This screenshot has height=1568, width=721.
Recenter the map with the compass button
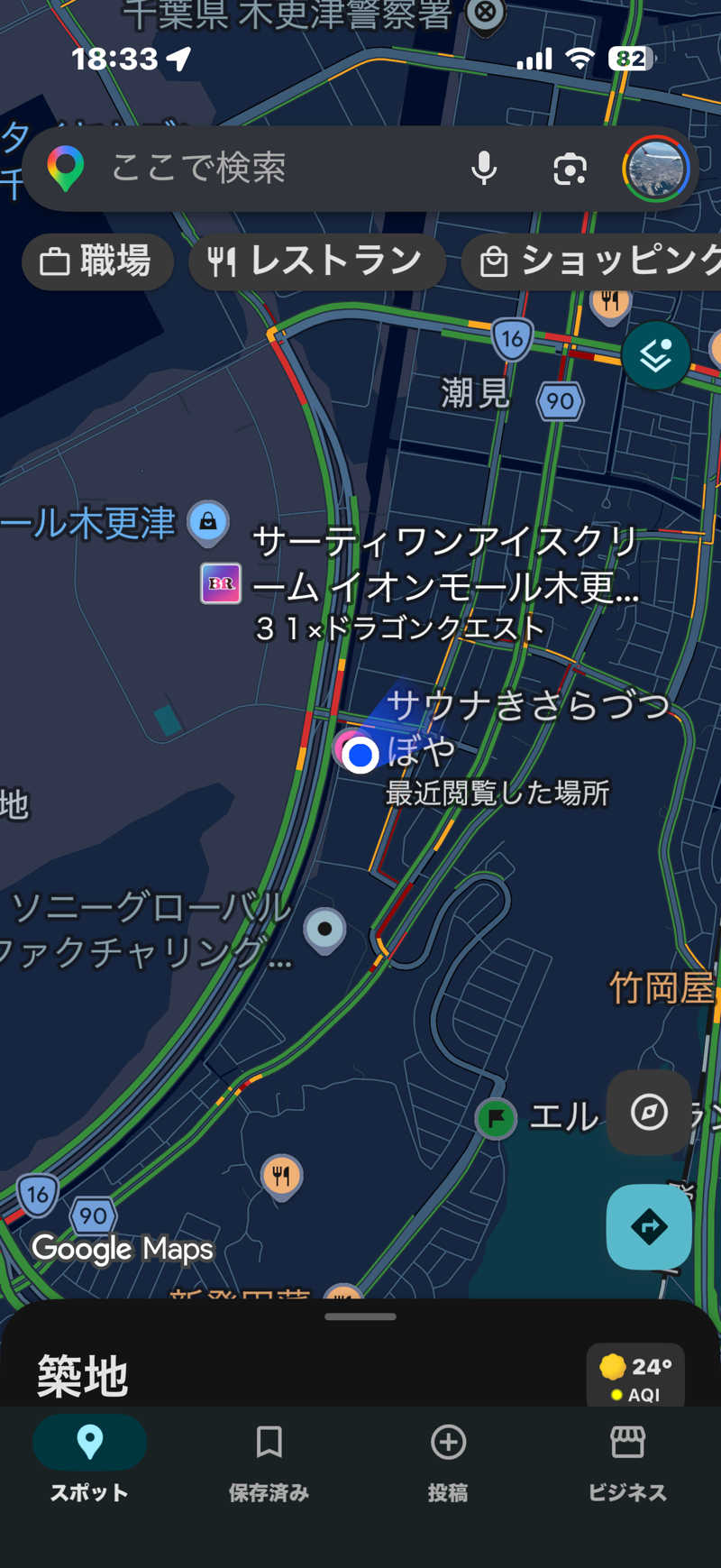coord(649,1112)
